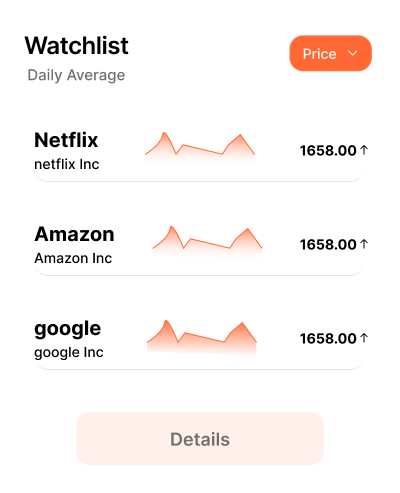The height and width of the screenshot is (493, 400).
Task: Expand the Price dropdown
Action: click(330, 53)
